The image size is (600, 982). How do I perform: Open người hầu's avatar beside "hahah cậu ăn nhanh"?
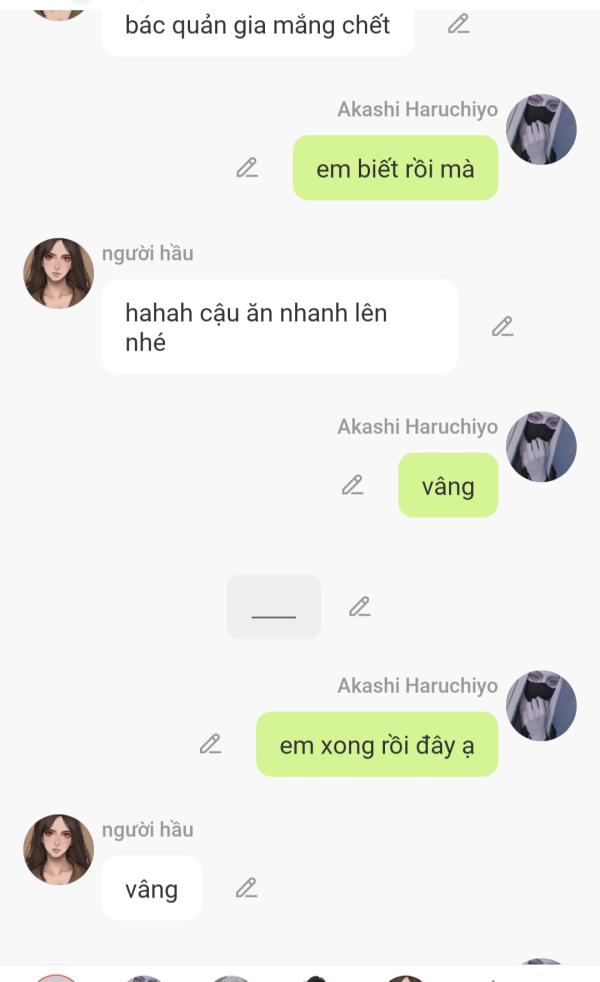click(58, 273)
